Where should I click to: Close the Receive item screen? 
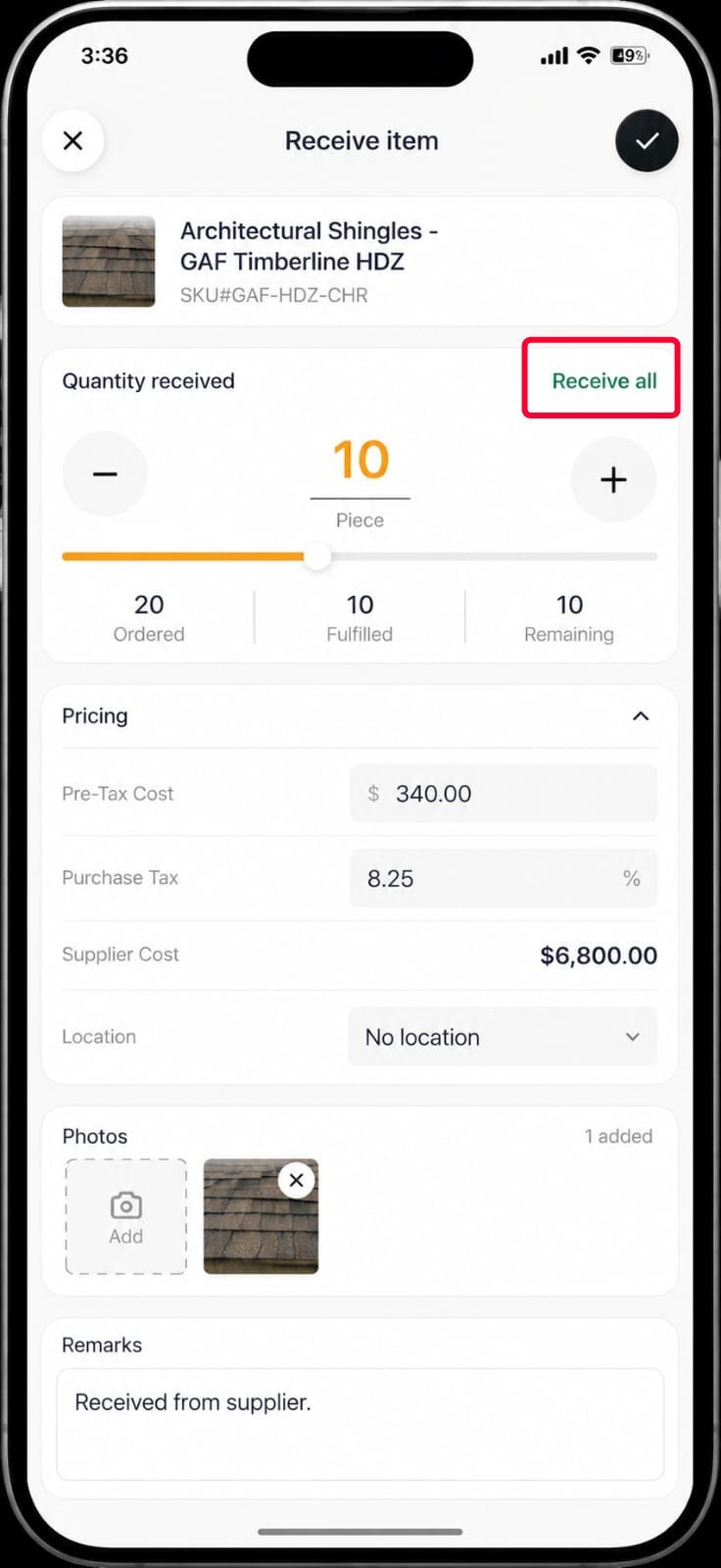72,141
